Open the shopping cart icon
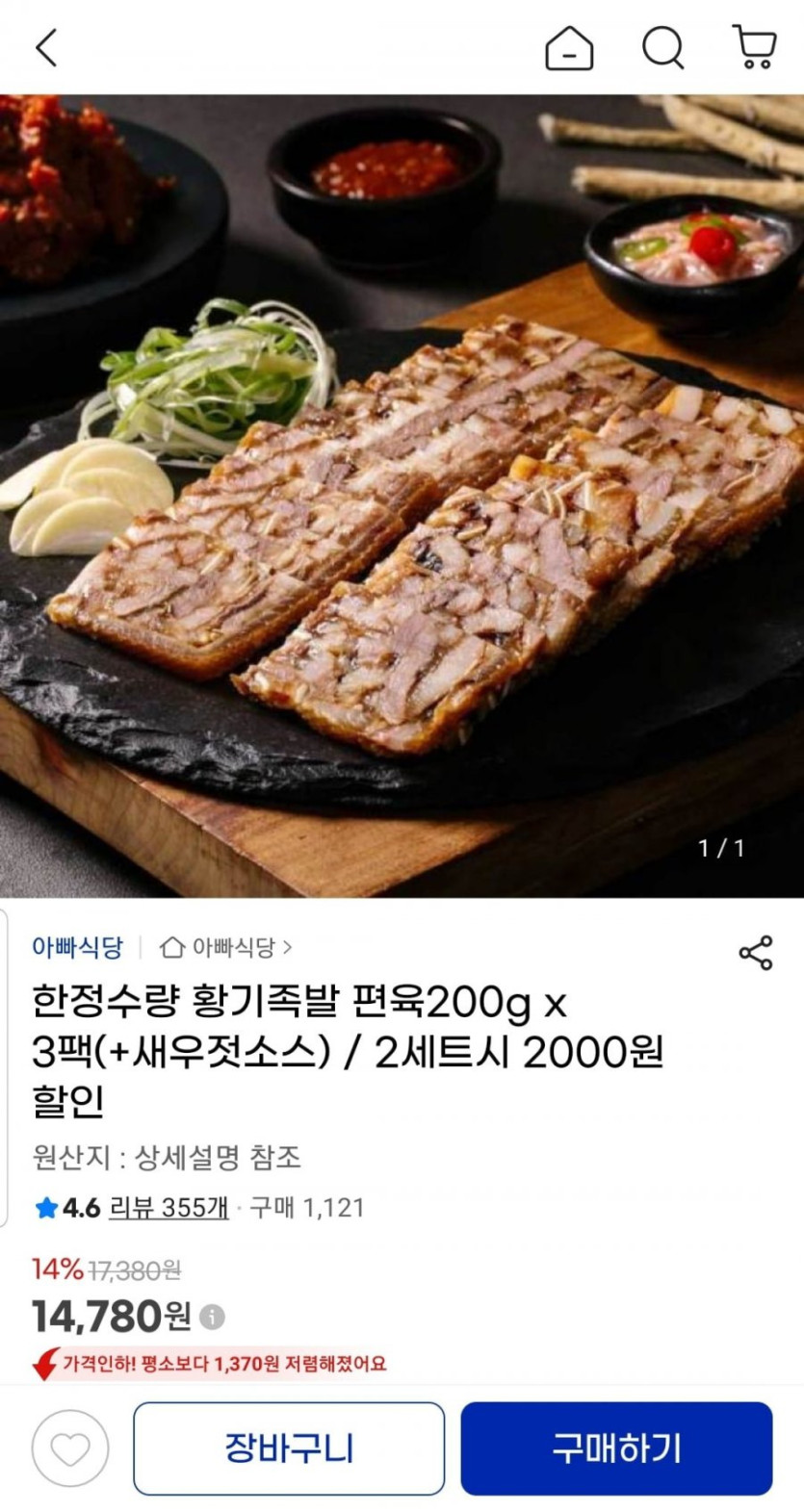Screen dimensions: 804x1512 (754, 47)
